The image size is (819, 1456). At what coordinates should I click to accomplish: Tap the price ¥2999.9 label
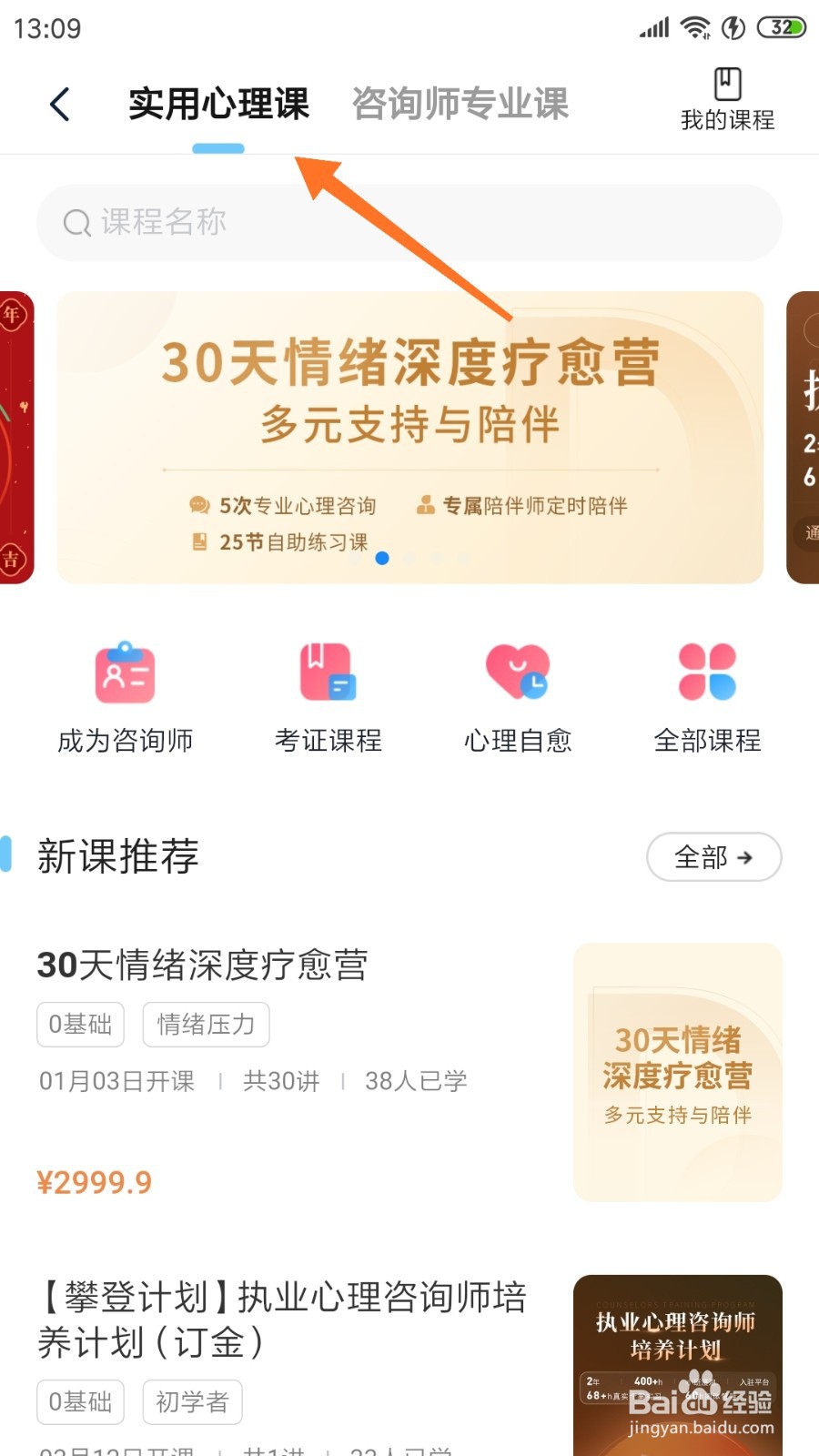[x=96, y=1181]
